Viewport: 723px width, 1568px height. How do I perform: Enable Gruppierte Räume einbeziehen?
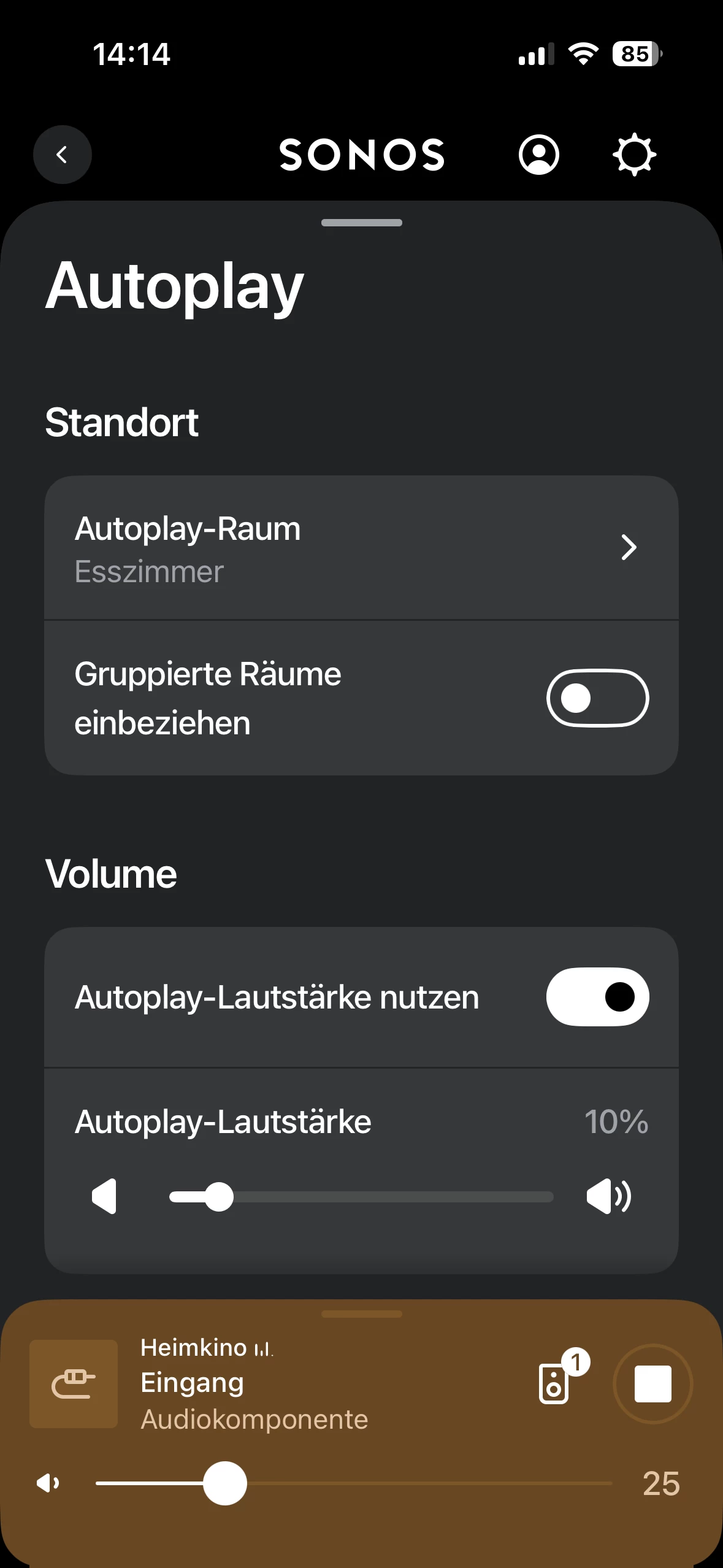(597, 698)
